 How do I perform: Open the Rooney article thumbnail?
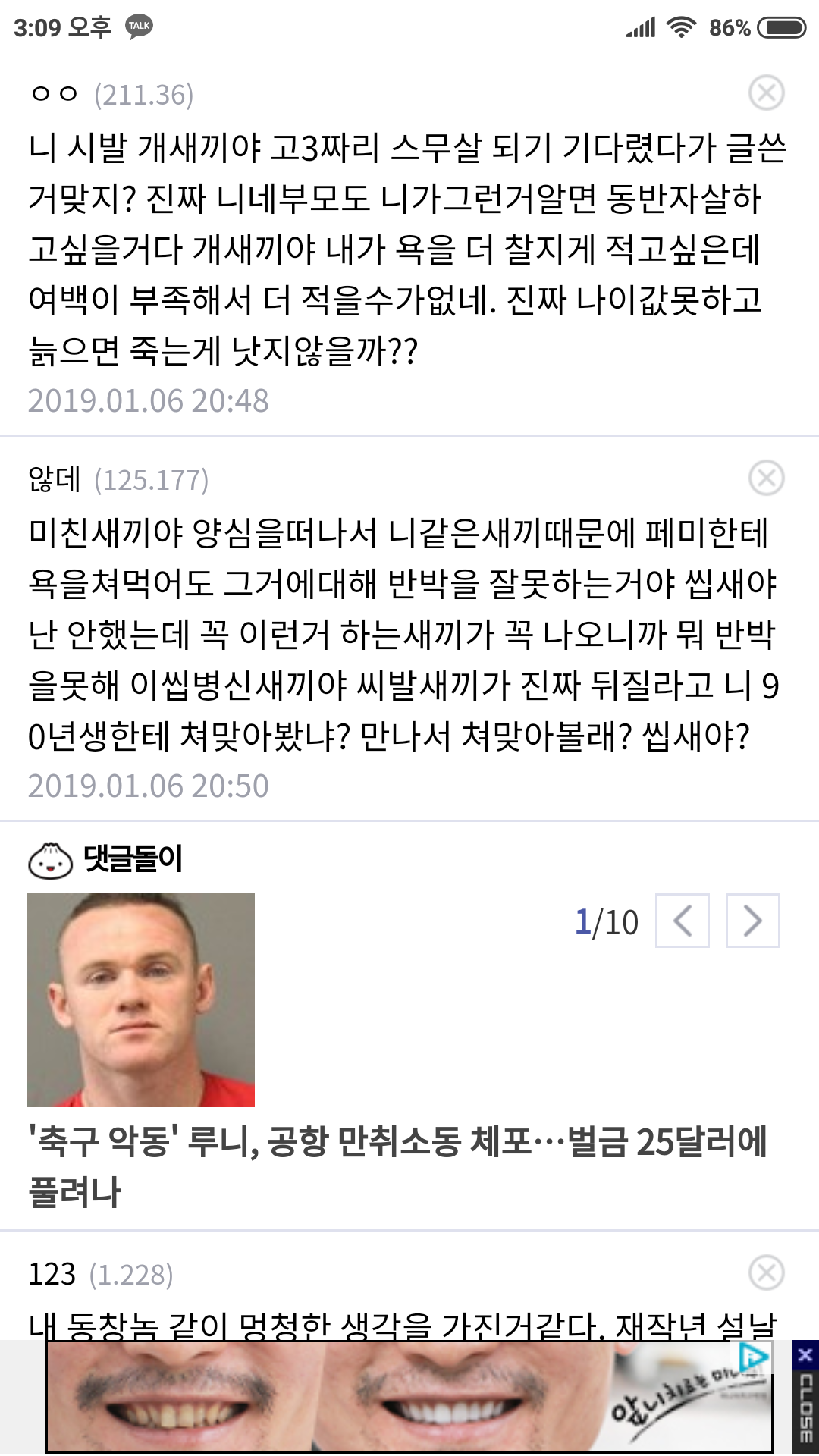(141, 1000)
